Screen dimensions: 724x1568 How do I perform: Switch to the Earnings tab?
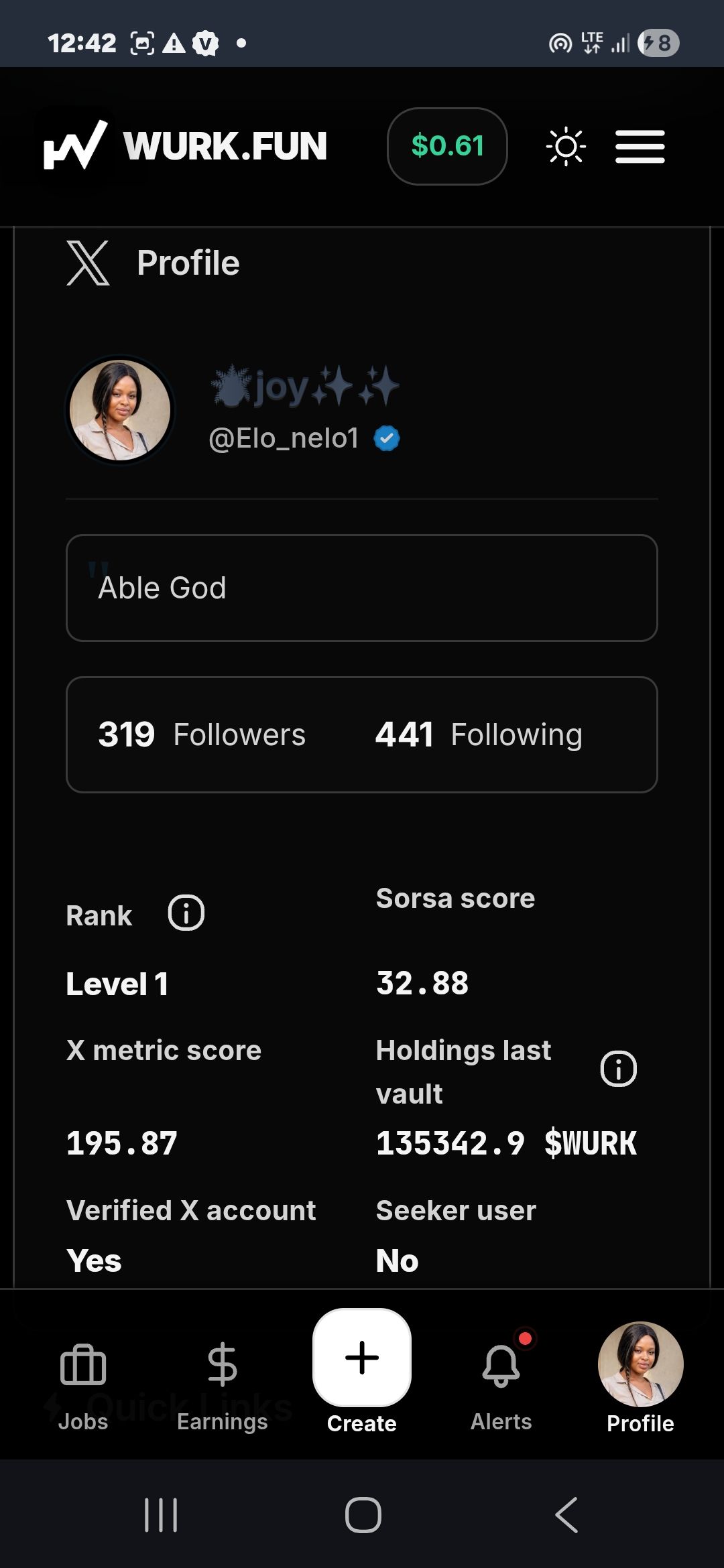point(222,1387)
